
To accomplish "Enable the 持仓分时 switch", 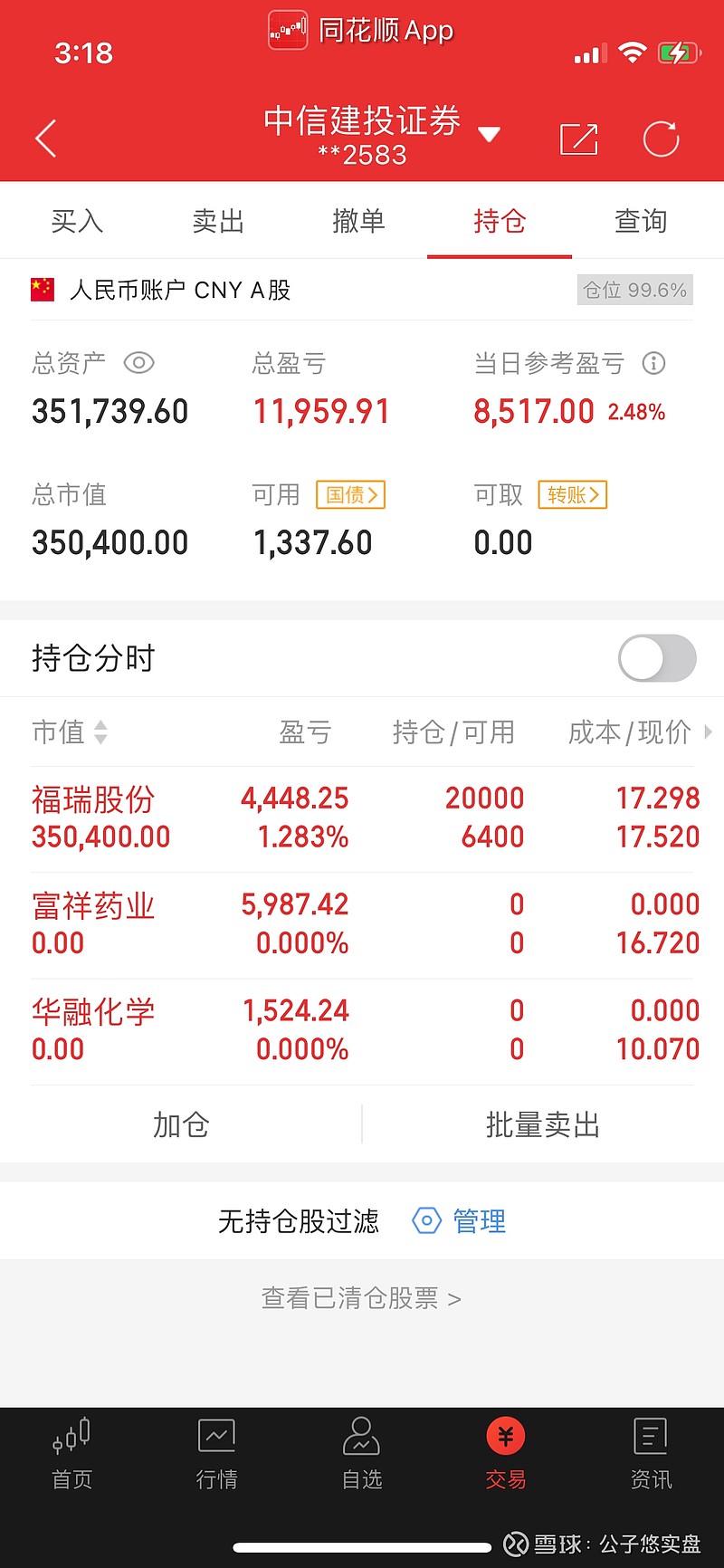I will point(658,658).
